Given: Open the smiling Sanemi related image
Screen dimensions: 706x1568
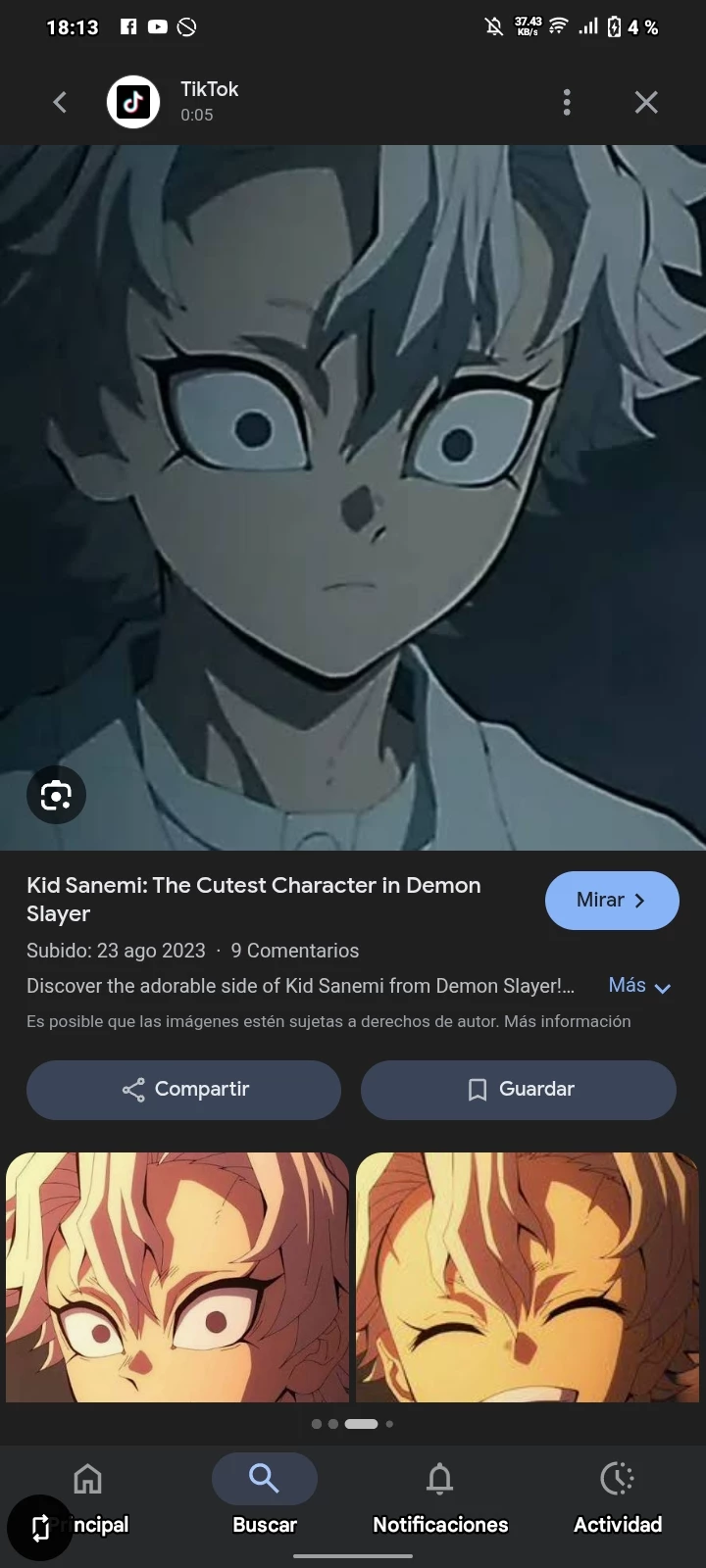Looking at the screenshot, I should (528, 1277).
